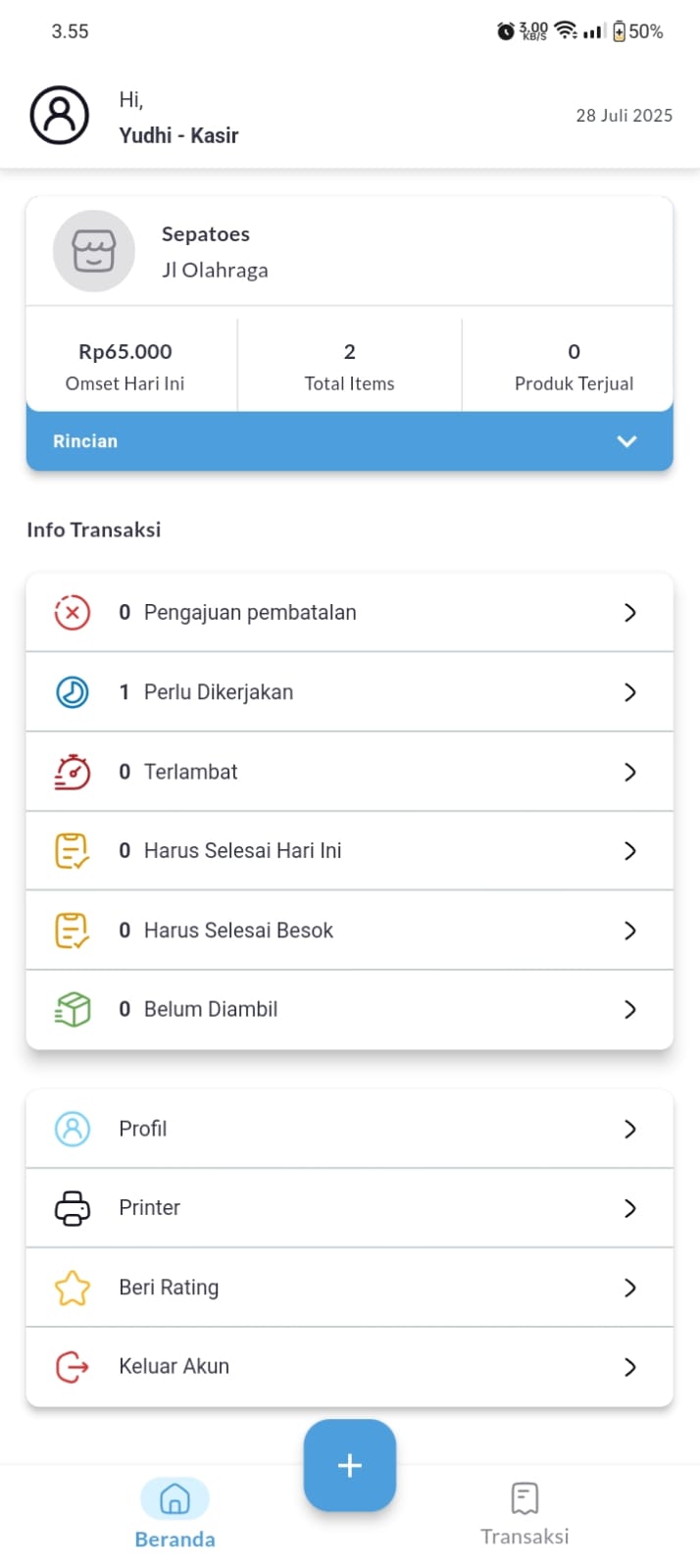Tap the user avatar icon

point(60,115)
